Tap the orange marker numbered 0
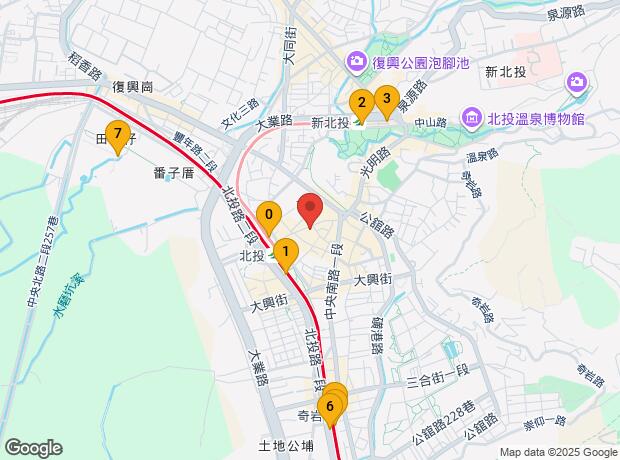 pyautogui.click(x=268, y=215)
